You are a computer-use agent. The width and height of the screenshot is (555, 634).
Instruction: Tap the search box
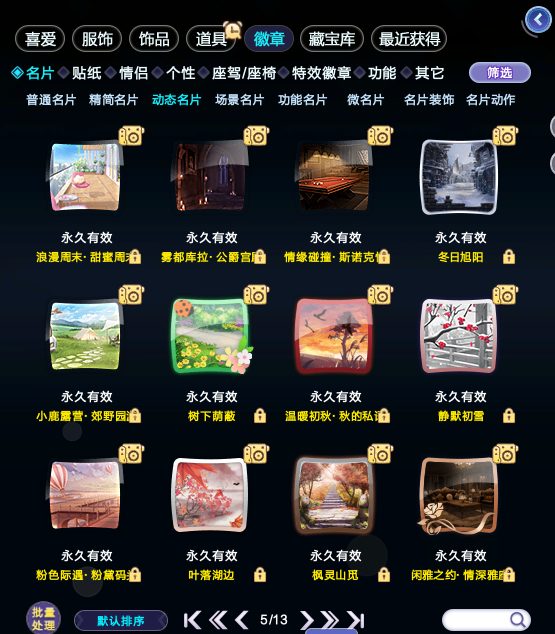486,619
